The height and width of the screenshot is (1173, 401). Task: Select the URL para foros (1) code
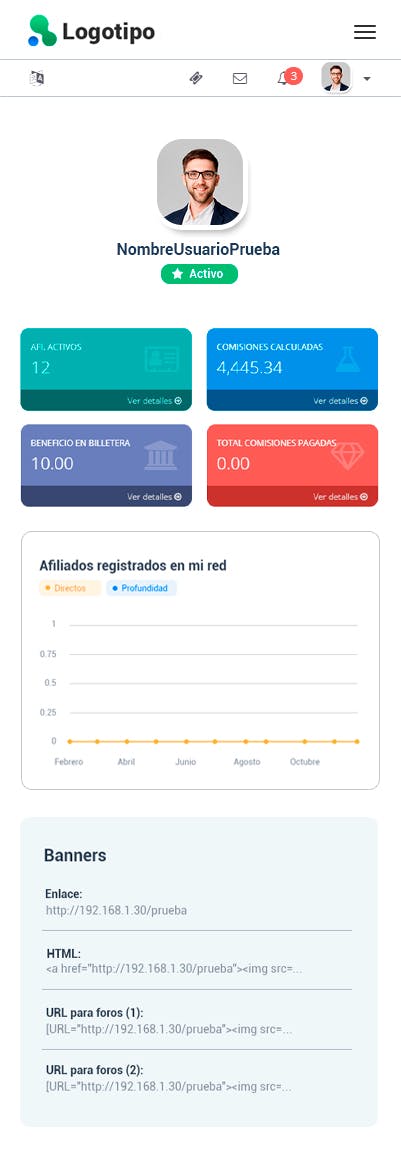tap(169, 1029)
